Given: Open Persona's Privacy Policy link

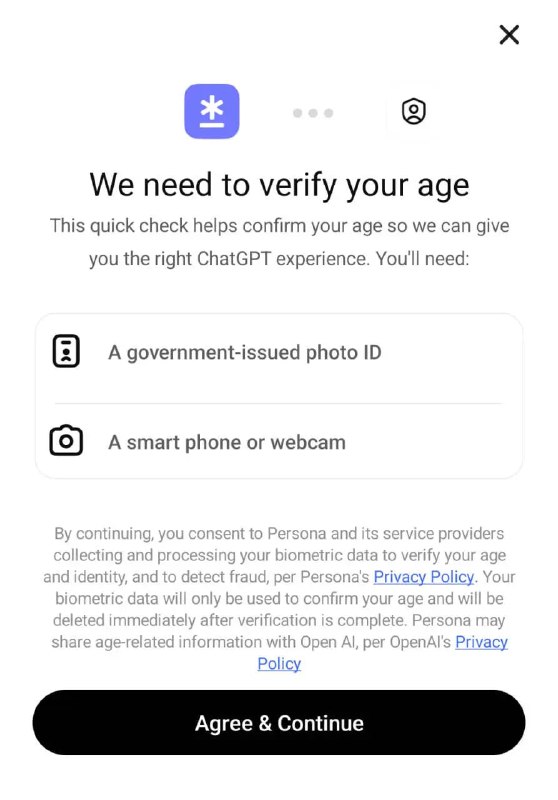Looking at the screenshot, I should click(423, 577).
